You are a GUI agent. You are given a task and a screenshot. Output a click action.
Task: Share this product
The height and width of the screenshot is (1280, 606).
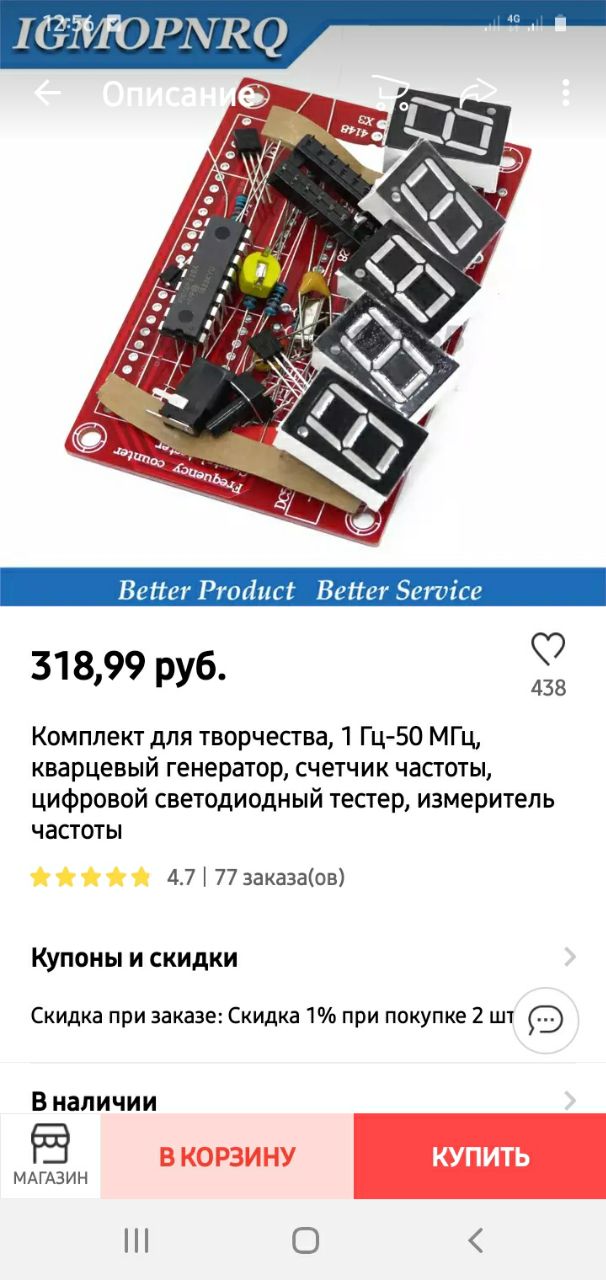click(x=480, y=93)
